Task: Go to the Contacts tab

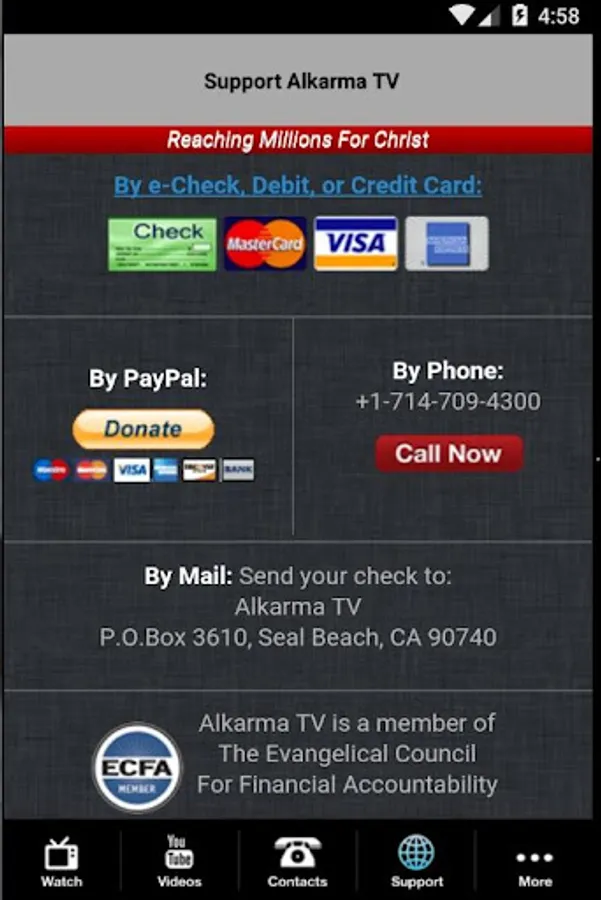Action: click(297, 862)
